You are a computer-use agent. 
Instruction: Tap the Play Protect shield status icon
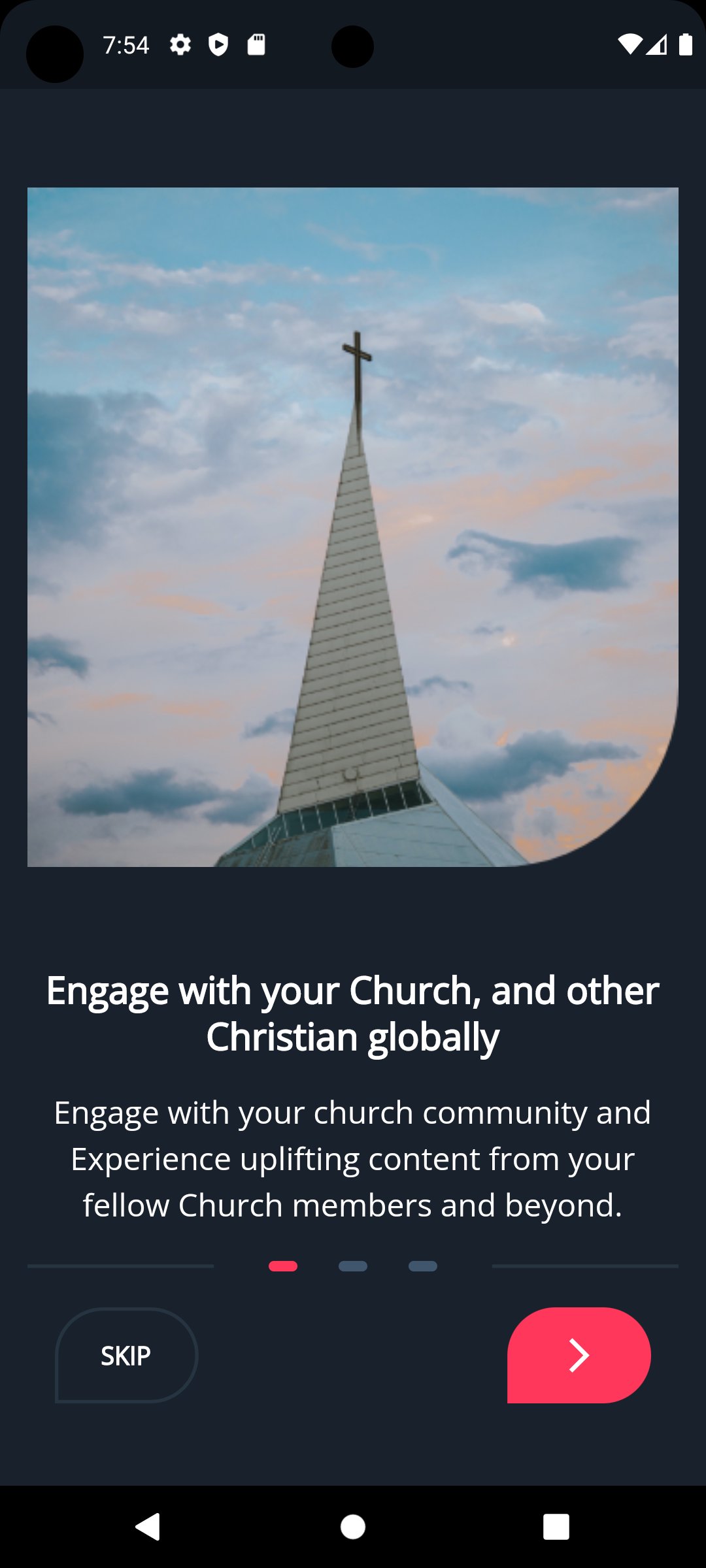pos(218,44)
